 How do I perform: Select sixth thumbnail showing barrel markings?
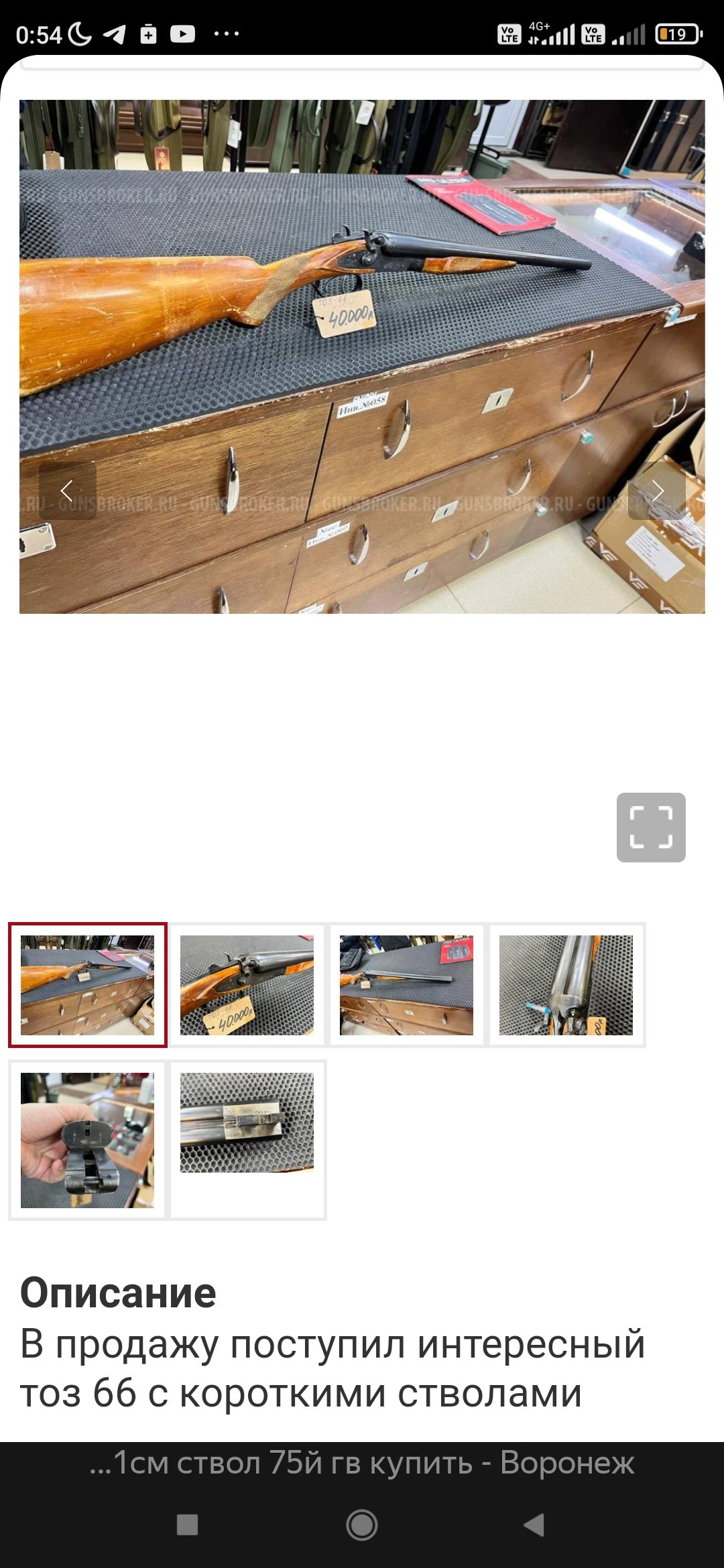click(247, 1123)
